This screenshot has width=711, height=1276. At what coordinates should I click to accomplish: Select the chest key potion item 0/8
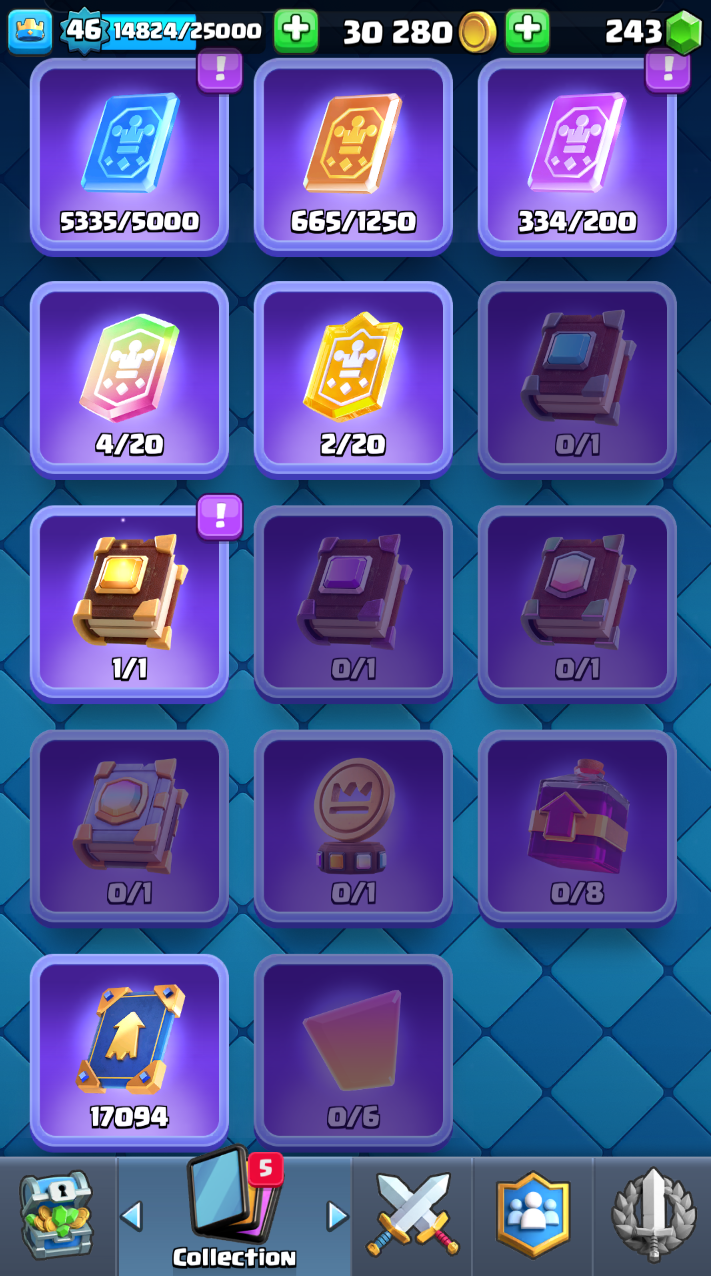(577, 826)
